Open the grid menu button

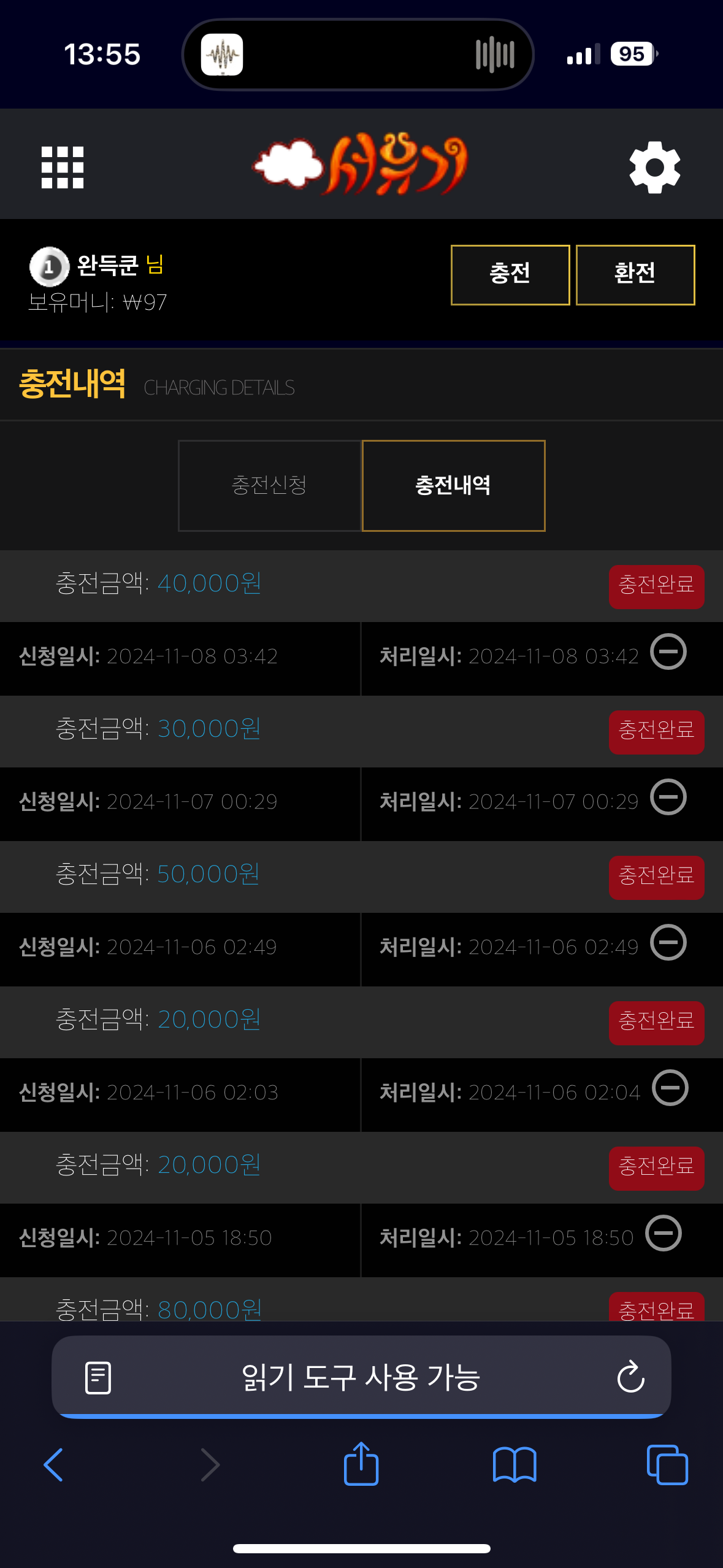[x=62, y=167]
